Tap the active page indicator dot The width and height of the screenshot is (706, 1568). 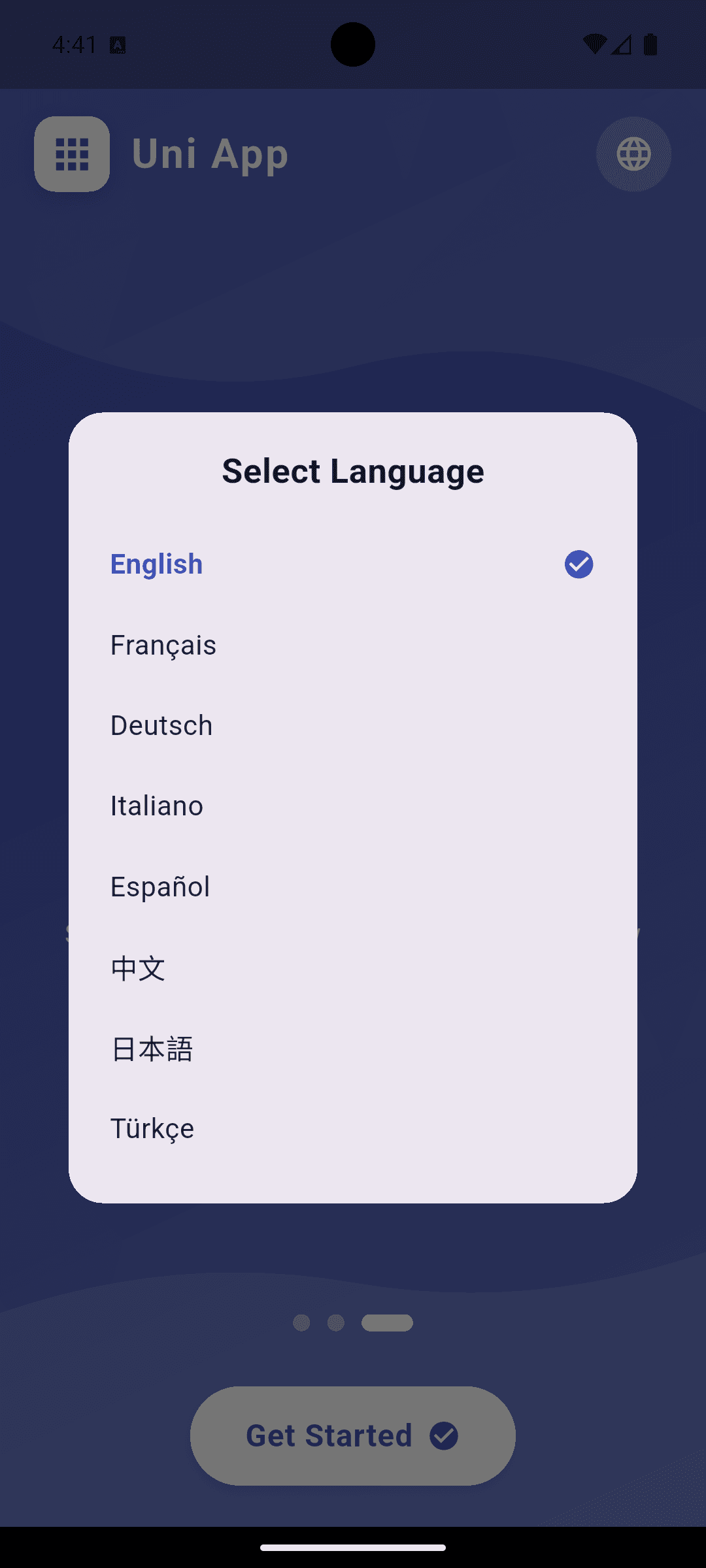click(x=387, y=1322)
